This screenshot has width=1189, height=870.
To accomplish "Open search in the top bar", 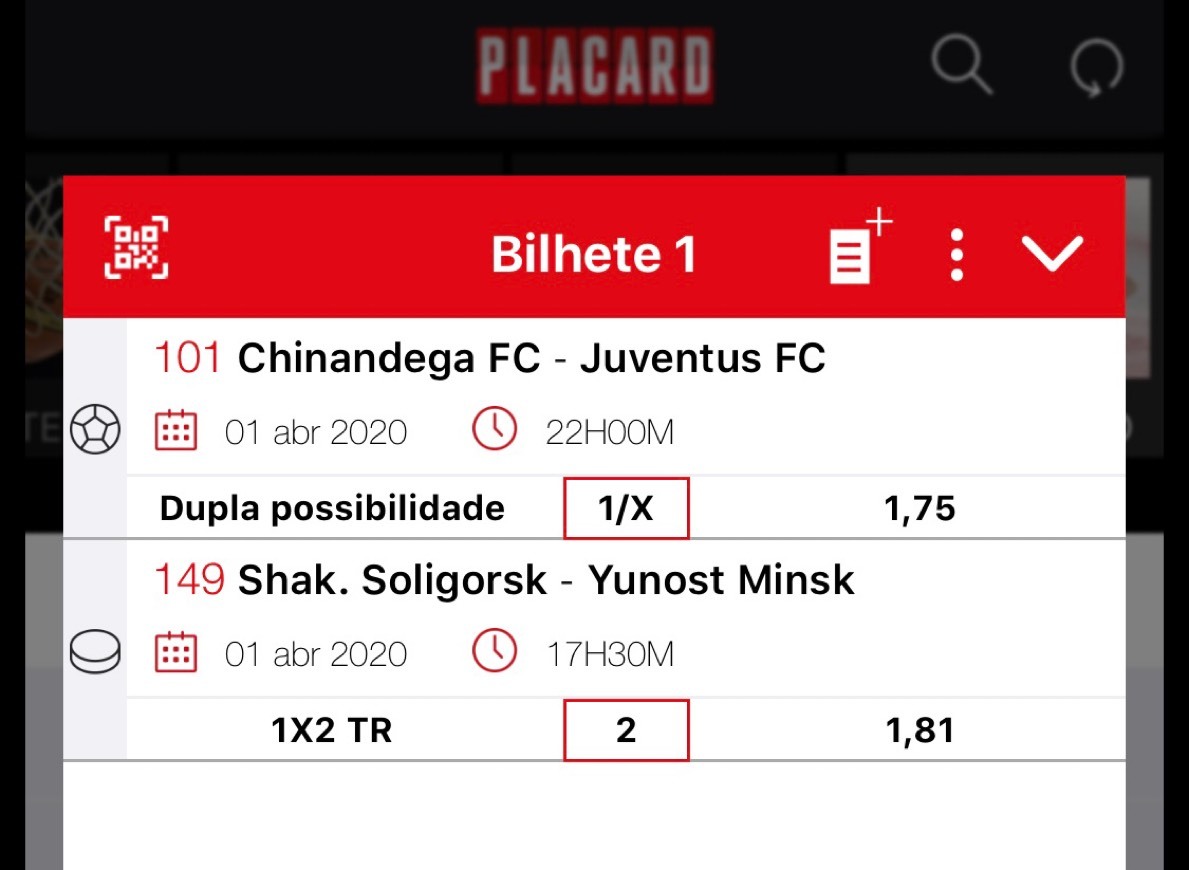I will pos(960,66).
